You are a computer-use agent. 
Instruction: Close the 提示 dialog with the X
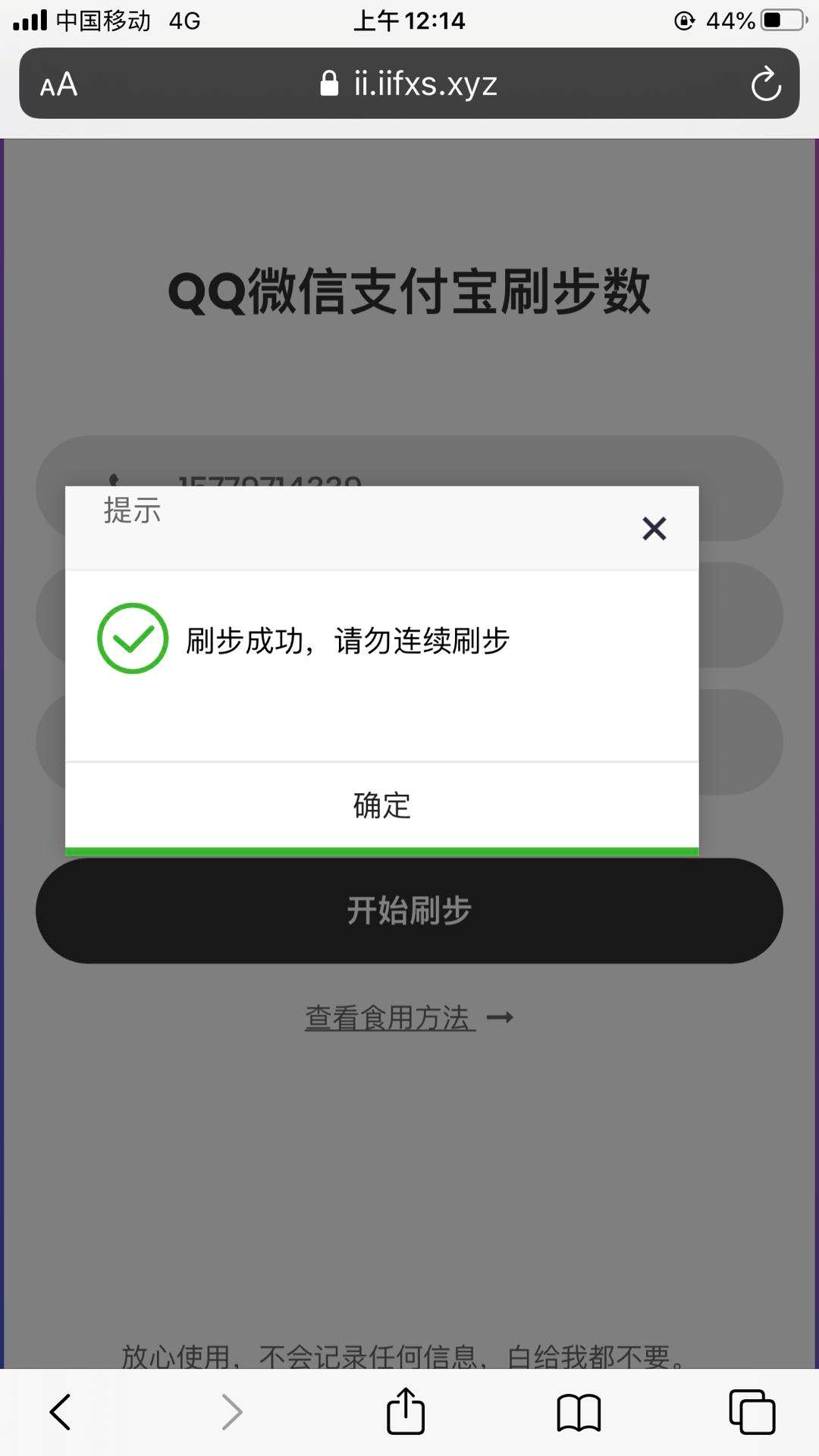654,529
